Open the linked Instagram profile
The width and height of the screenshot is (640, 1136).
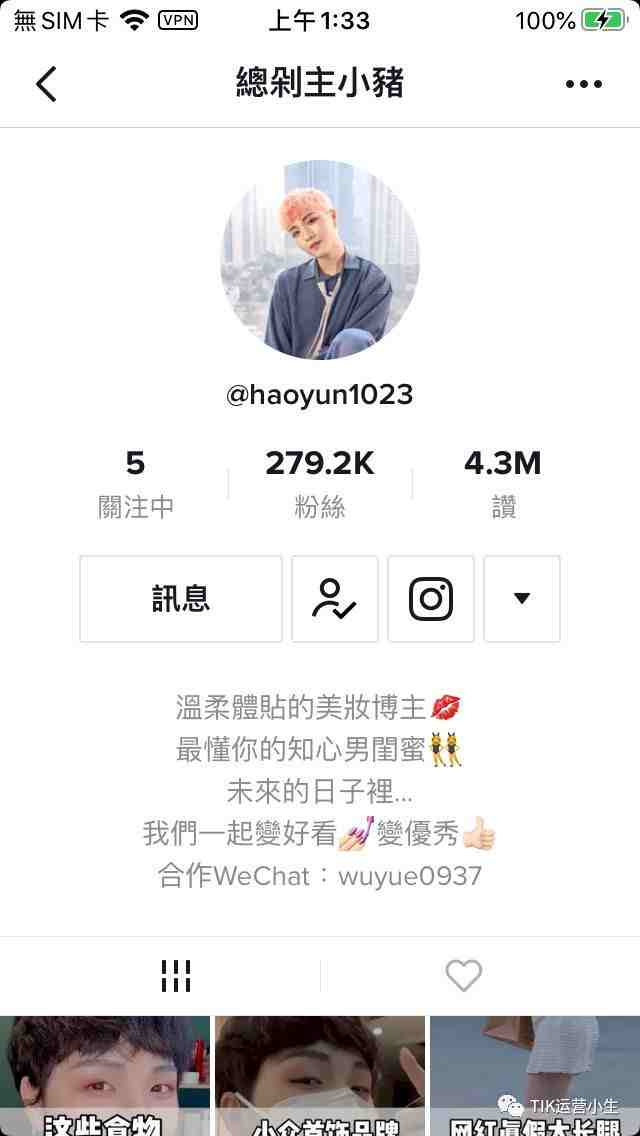tap(431, 598)
